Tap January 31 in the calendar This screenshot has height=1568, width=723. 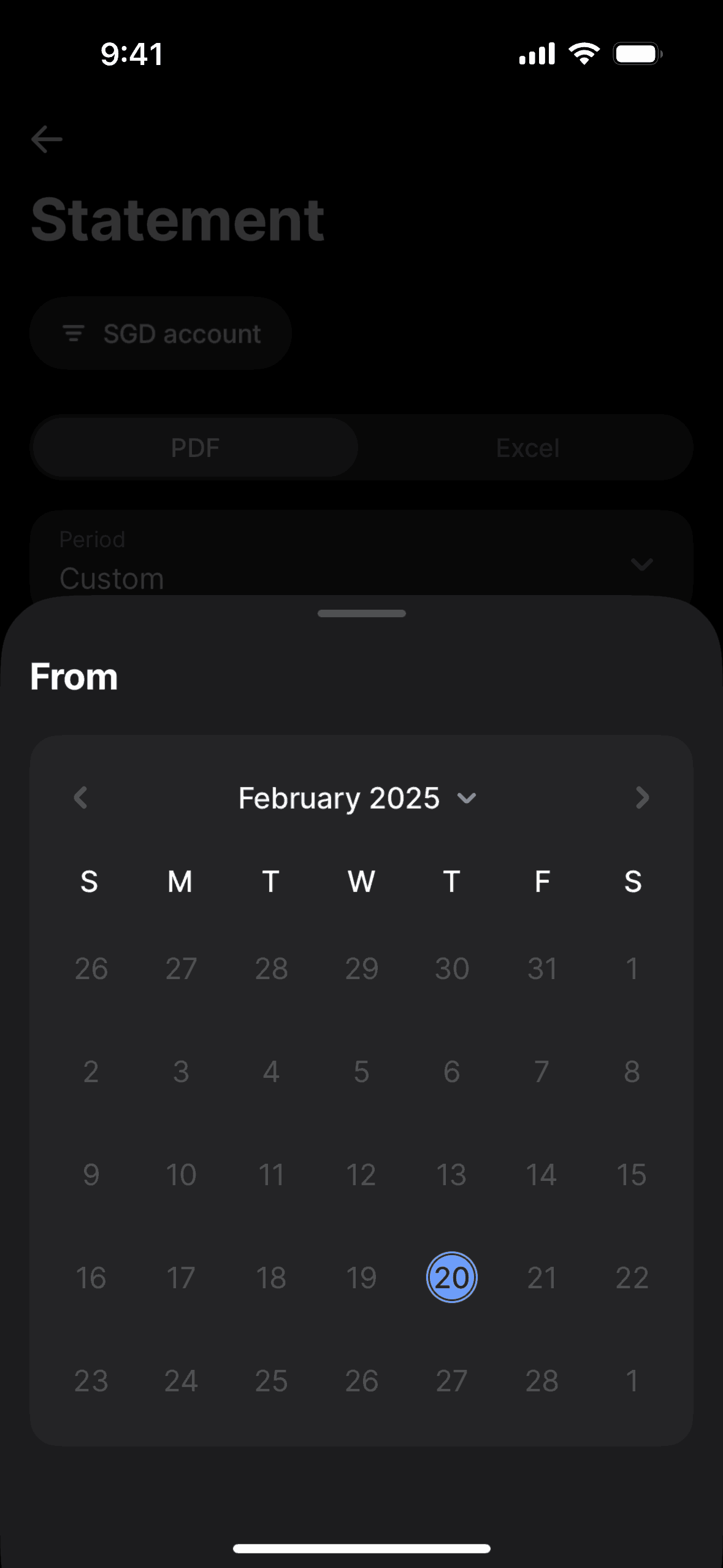(541, 969)
